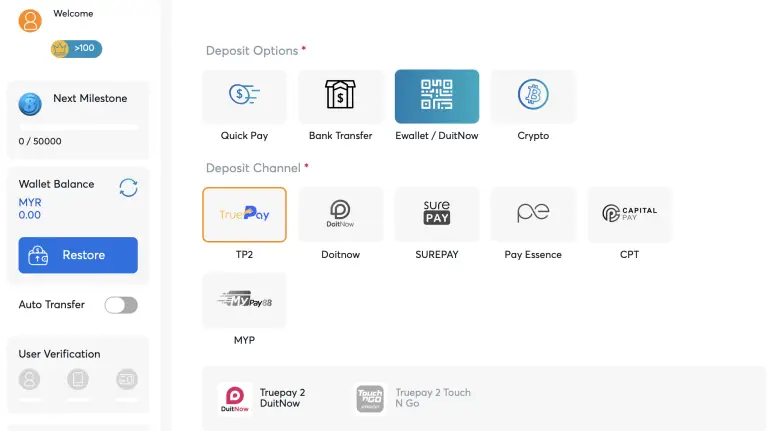Open the profile avatar next to Welcome
This screenshot has height=431, width=768.
30,20
